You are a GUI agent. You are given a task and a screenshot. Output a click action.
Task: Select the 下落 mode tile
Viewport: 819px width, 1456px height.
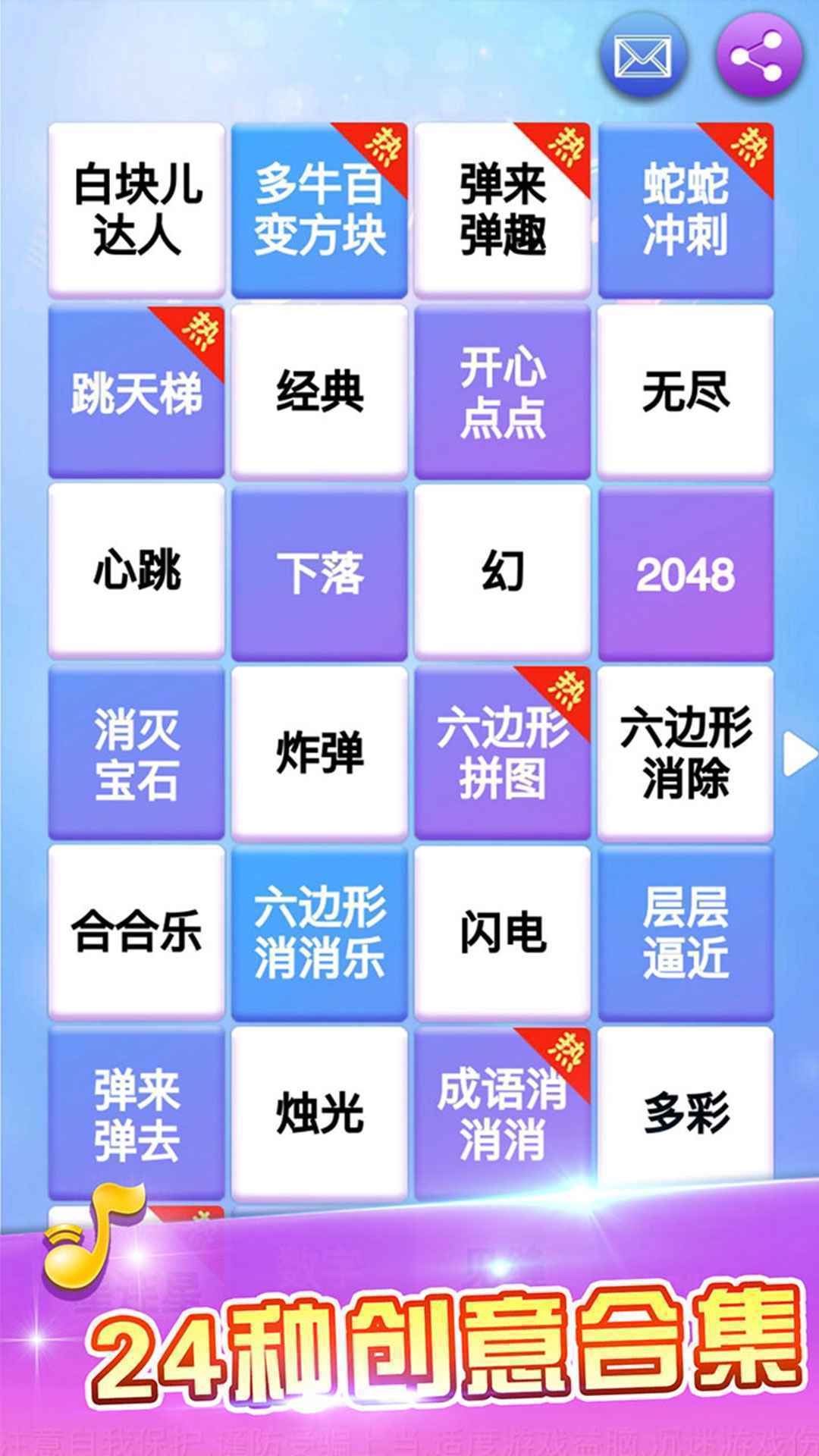tap(318, 573)
